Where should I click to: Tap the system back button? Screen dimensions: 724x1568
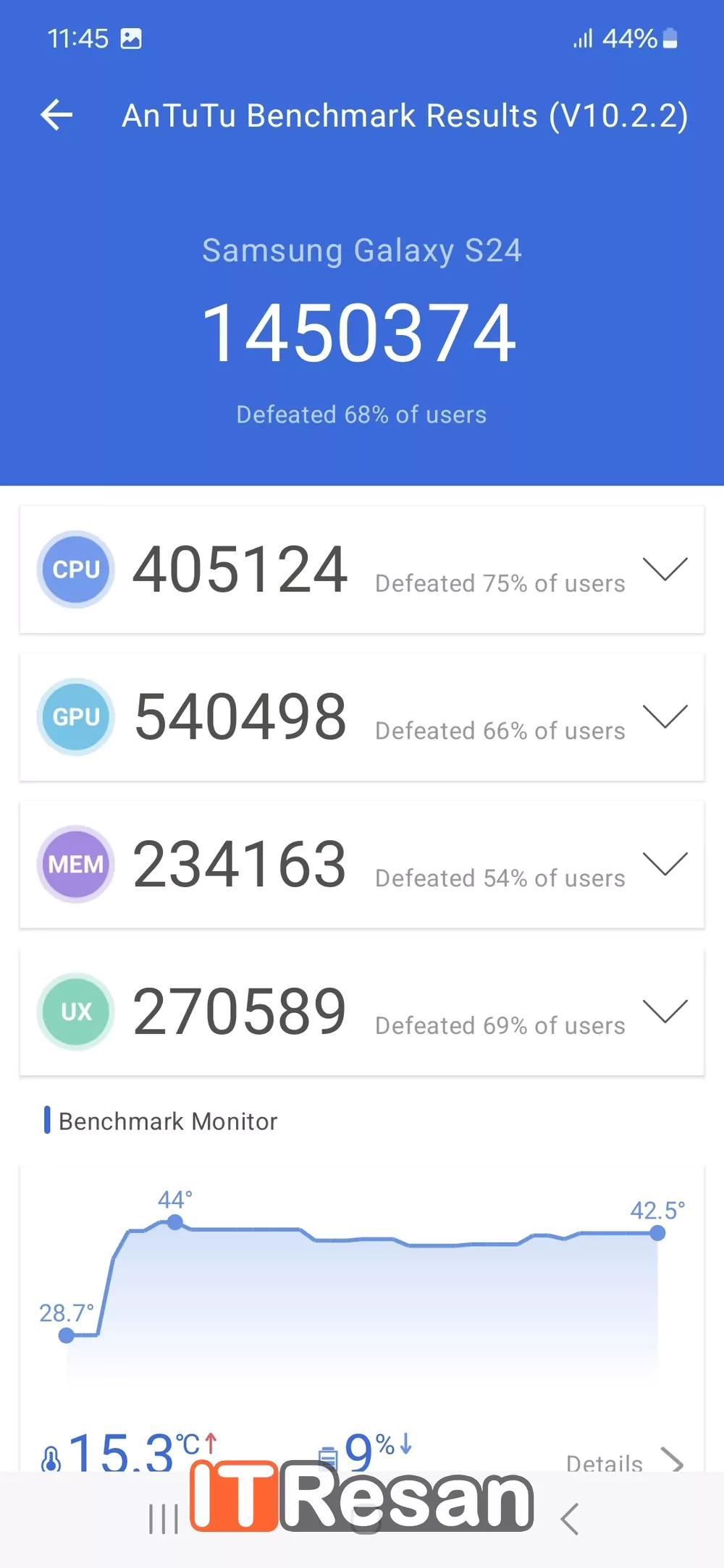coord(570,1519)
